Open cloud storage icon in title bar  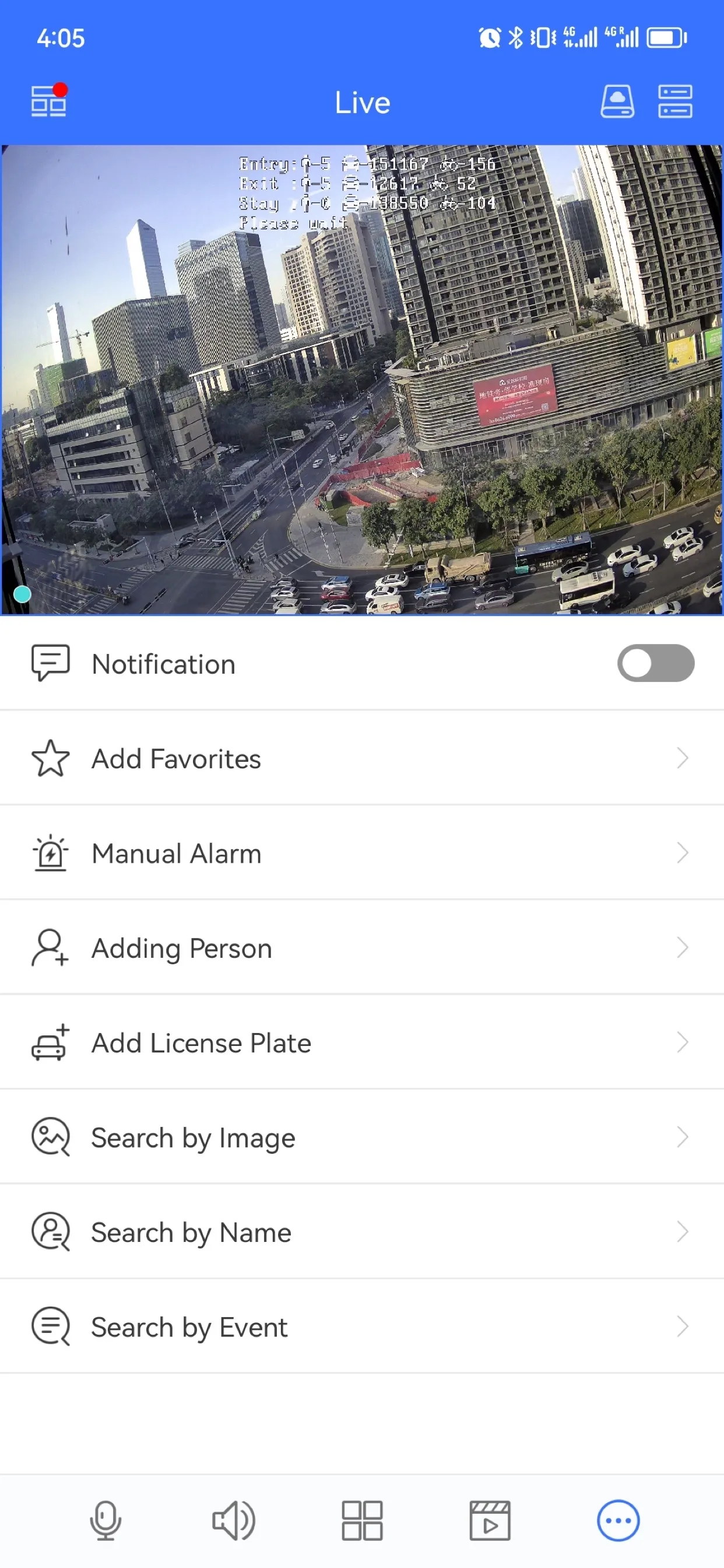617,101
